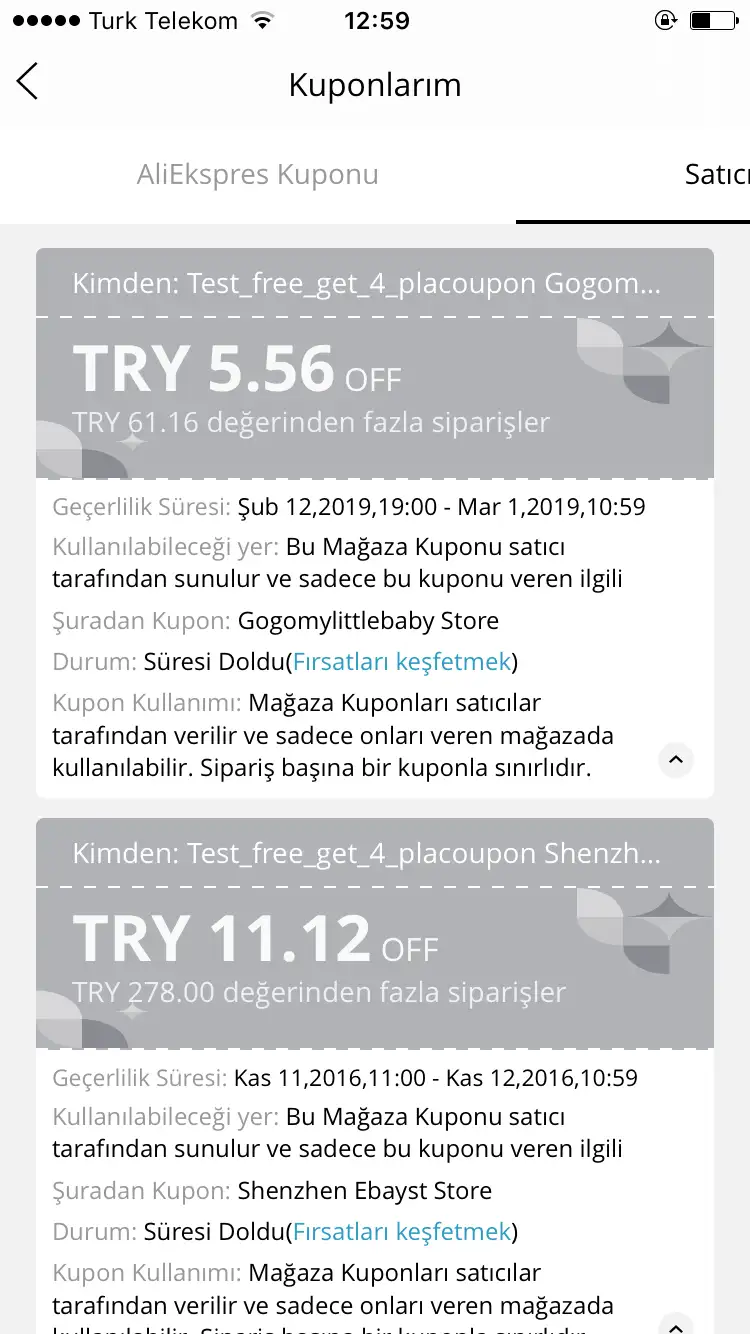750x1334 pixels.
Task: Open the TRY 11.12 OFF coupon card
Action: [375, 934]
